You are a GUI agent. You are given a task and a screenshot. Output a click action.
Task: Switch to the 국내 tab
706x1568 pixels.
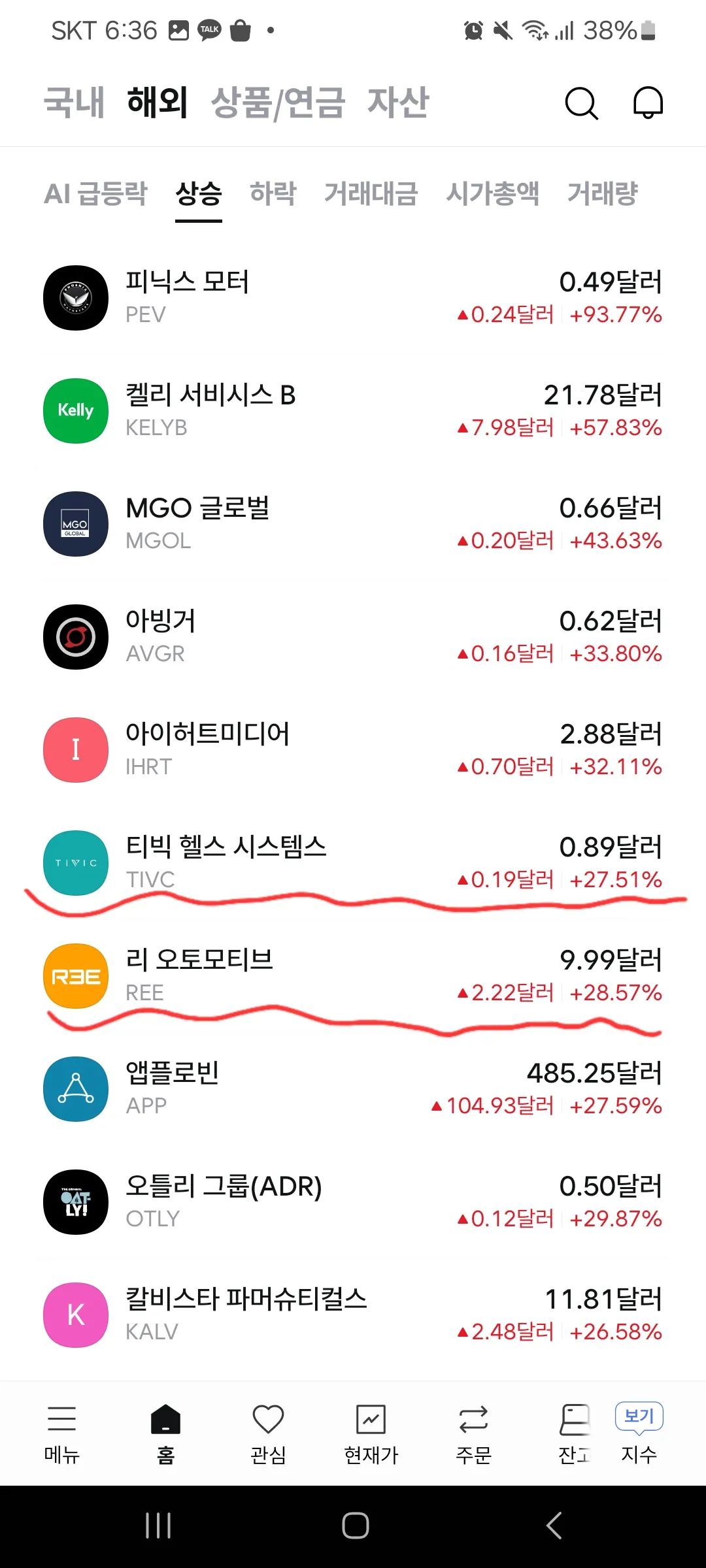73,103
